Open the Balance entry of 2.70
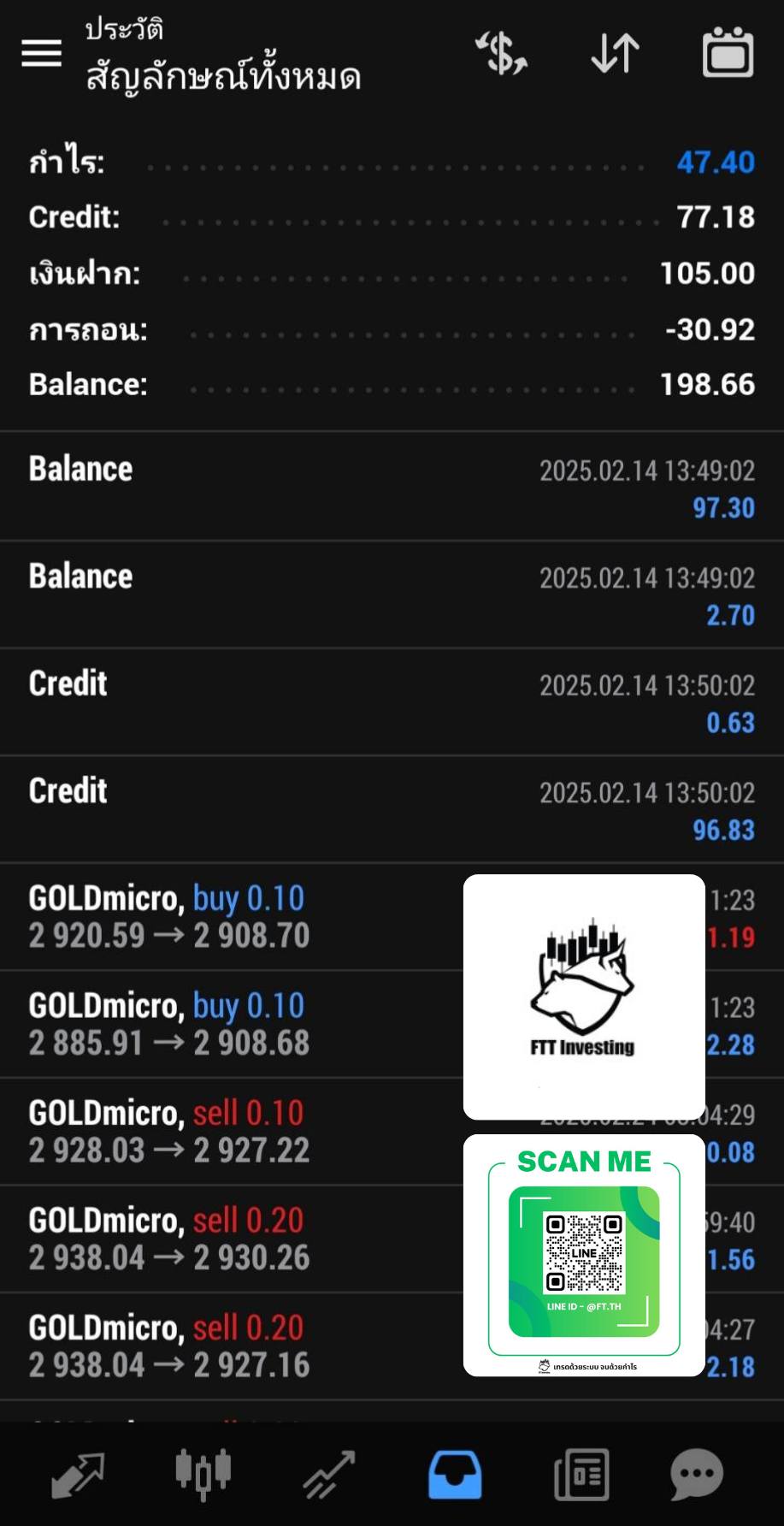Screen dimensions: 784x1526 [x=392, y=594]
